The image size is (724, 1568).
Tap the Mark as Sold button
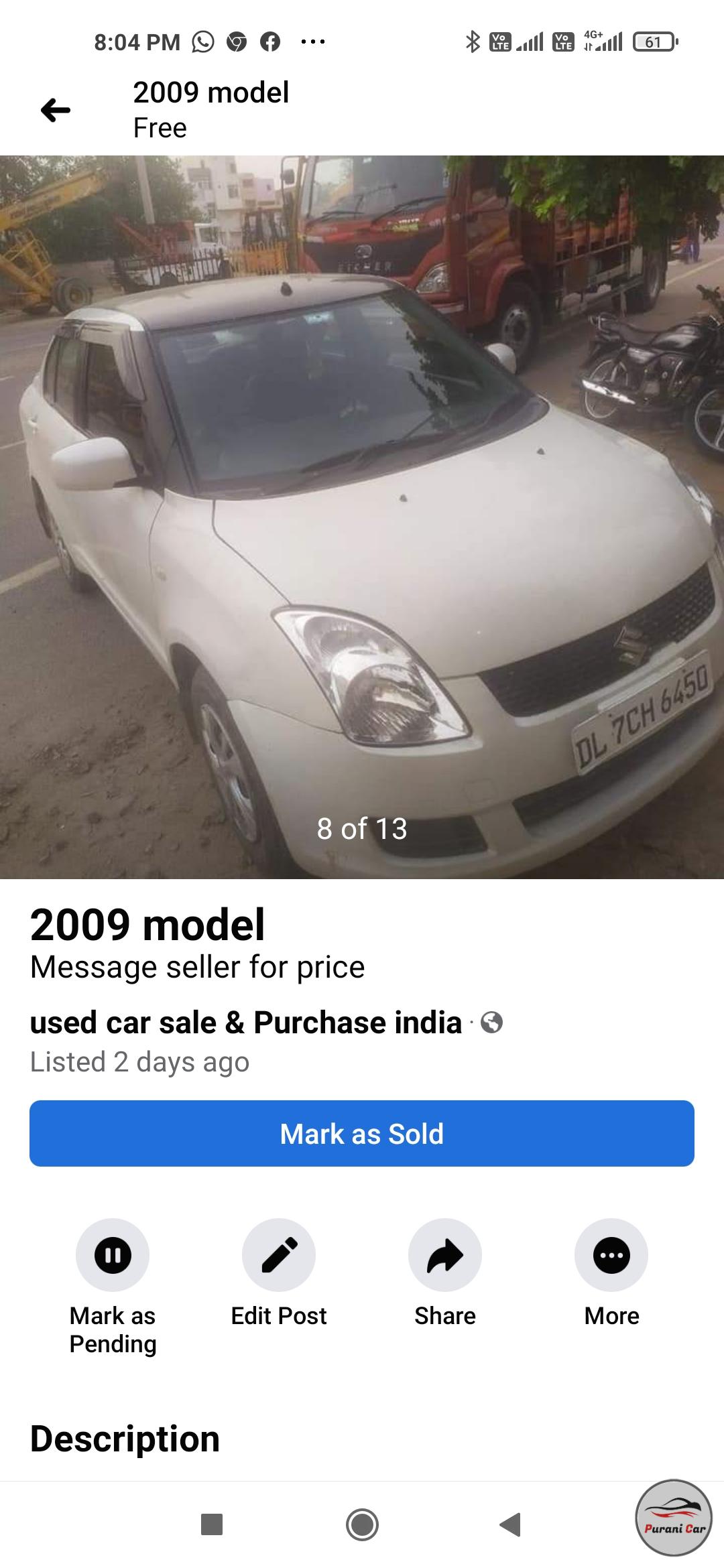(362, 1134)
